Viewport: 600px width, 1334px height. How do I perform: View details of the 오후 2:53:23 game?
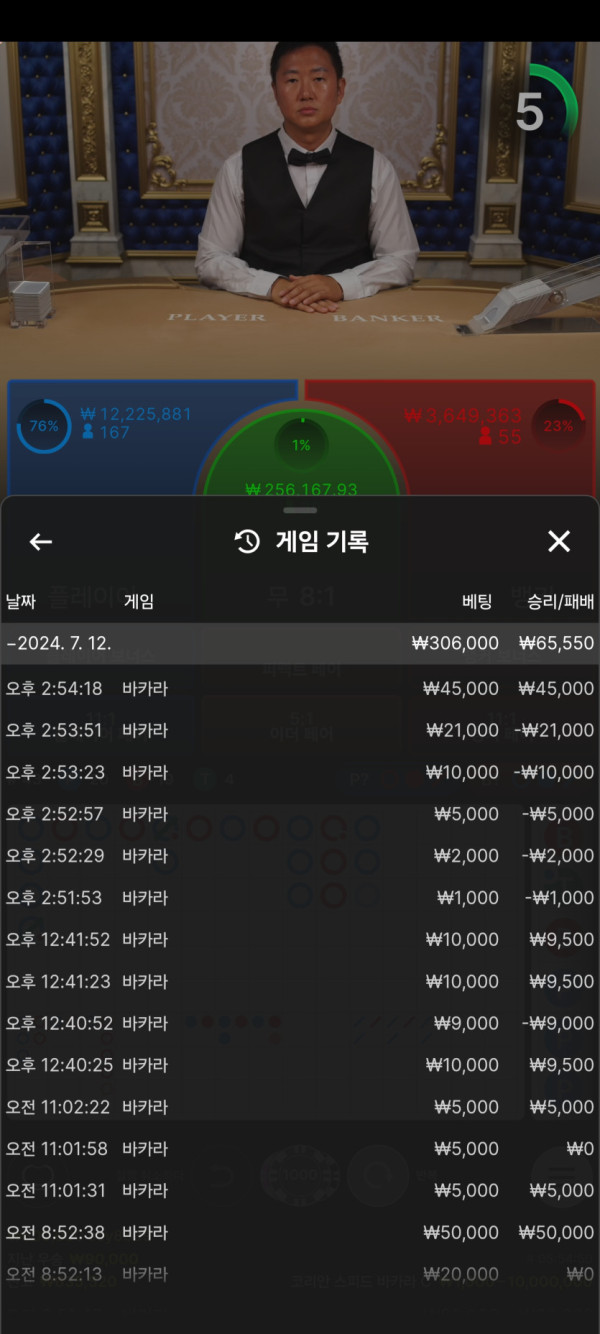click(x=300, y=772)
